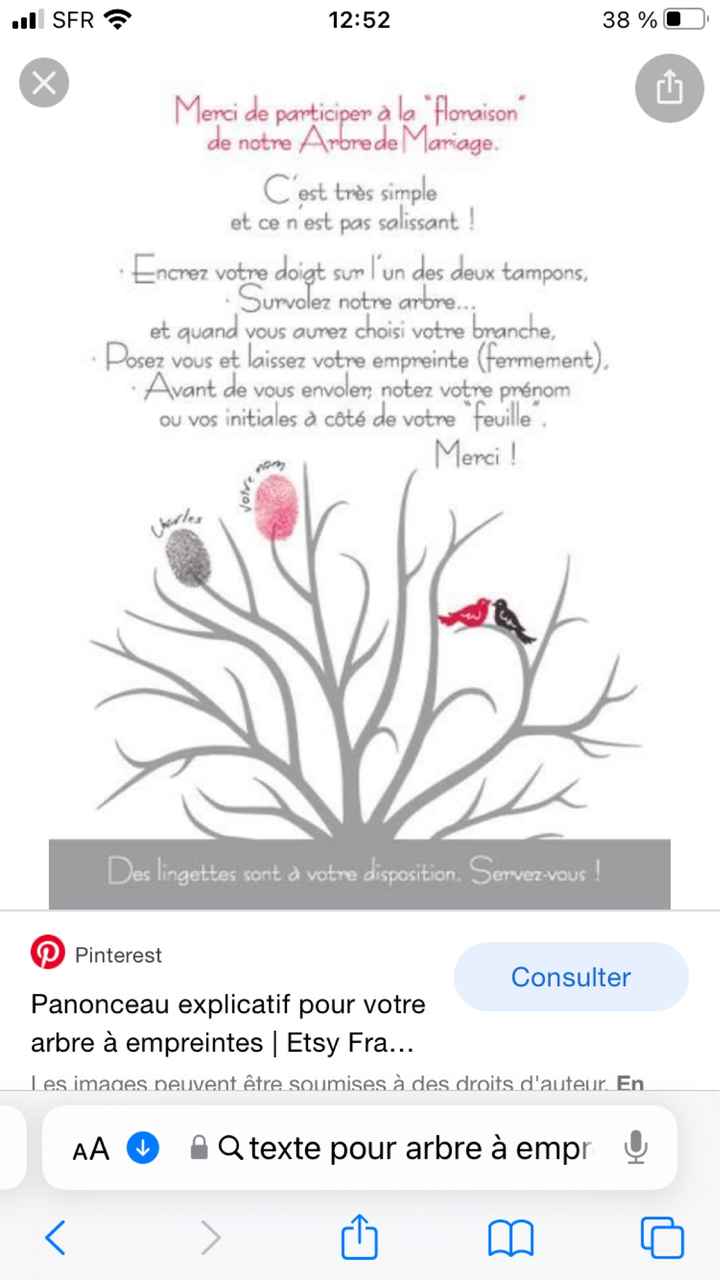Viewport: 720px width, 1280px height.
Task: Tap the Consulter button
Action: 570,977
